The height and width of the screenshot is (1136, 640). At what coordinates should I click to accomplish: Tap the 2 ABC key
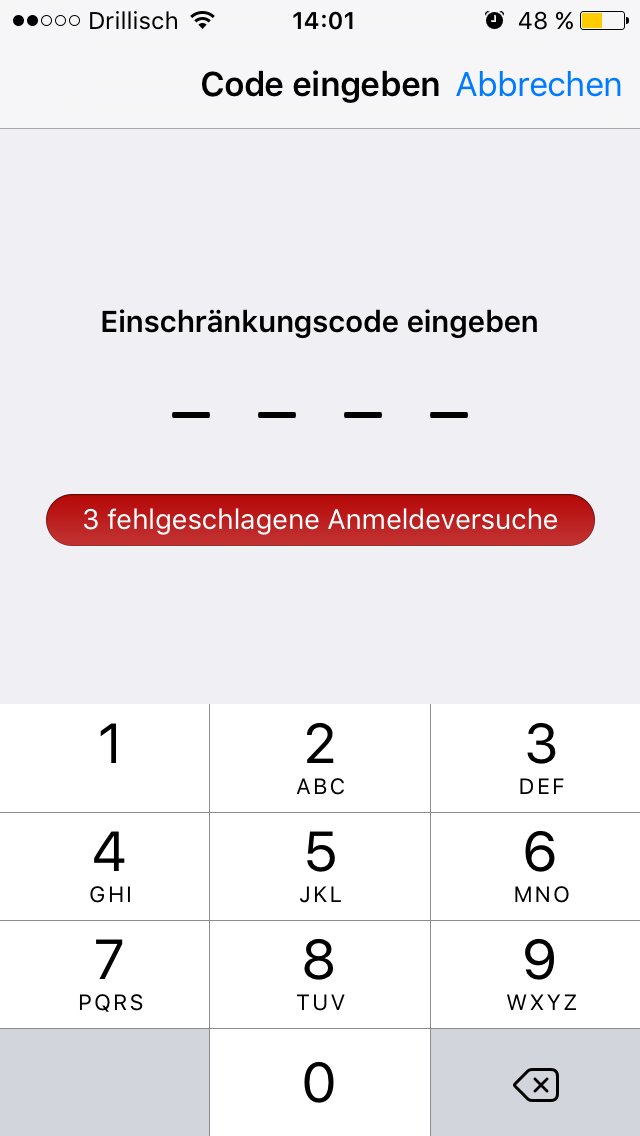point(320,758)
